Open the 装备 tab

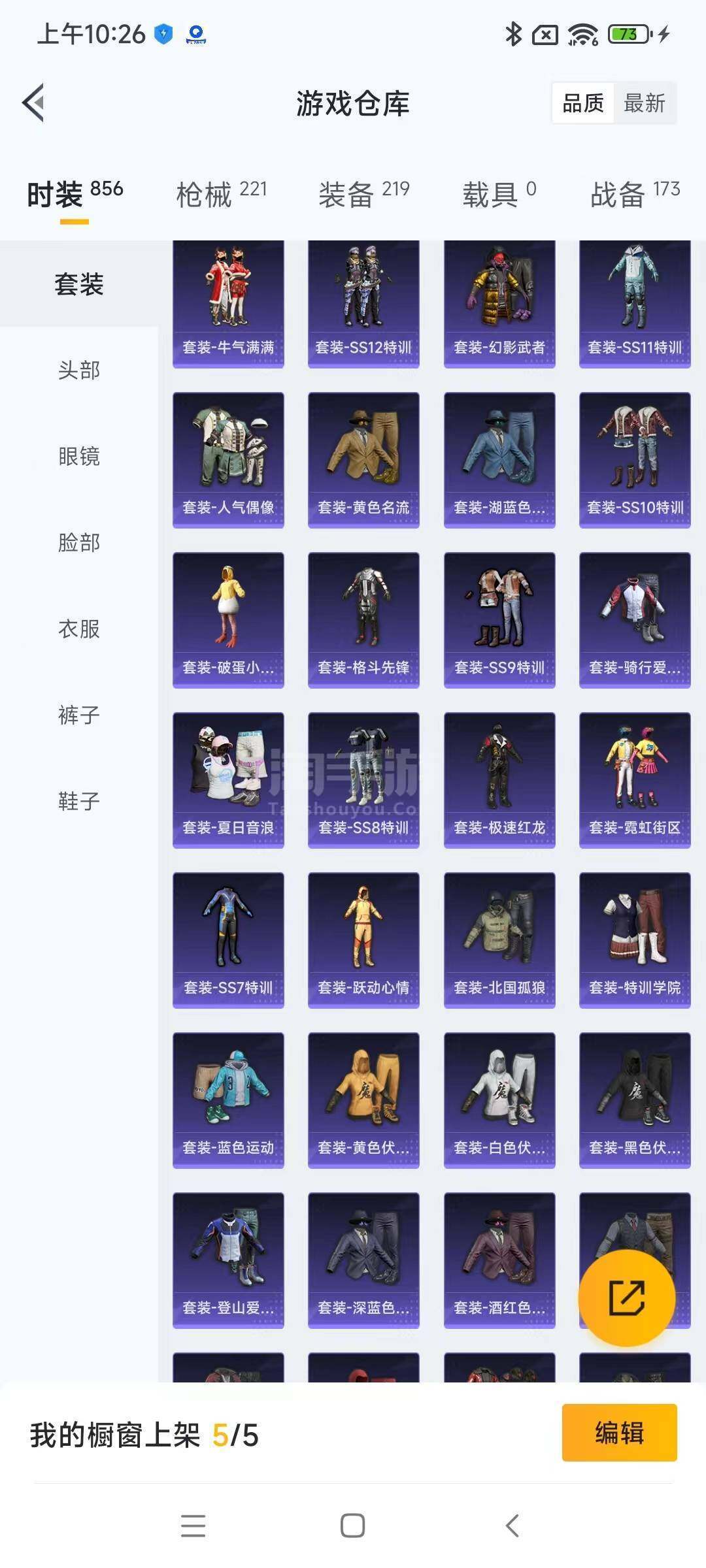(364, 194)
